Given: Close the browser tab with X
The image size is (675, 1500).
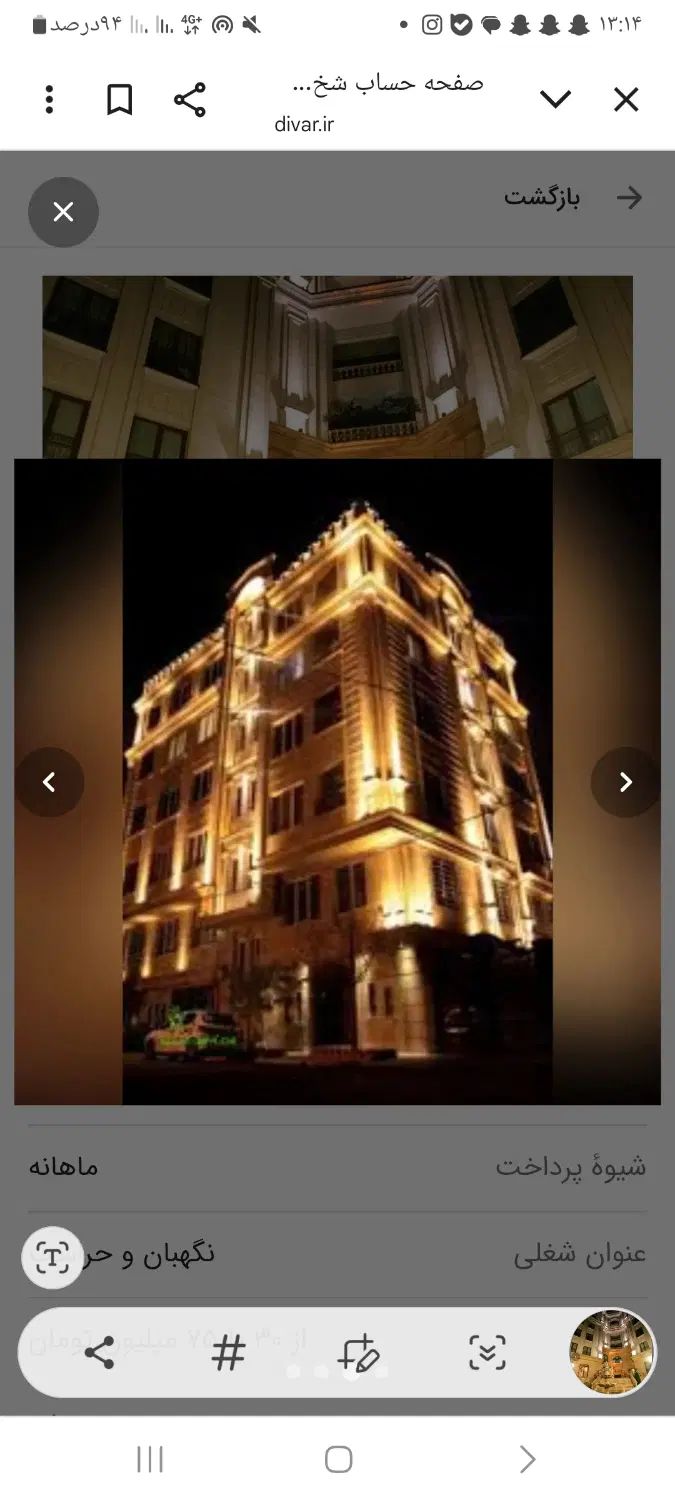Looking at the screenshot, I should [x=626, y=99].
